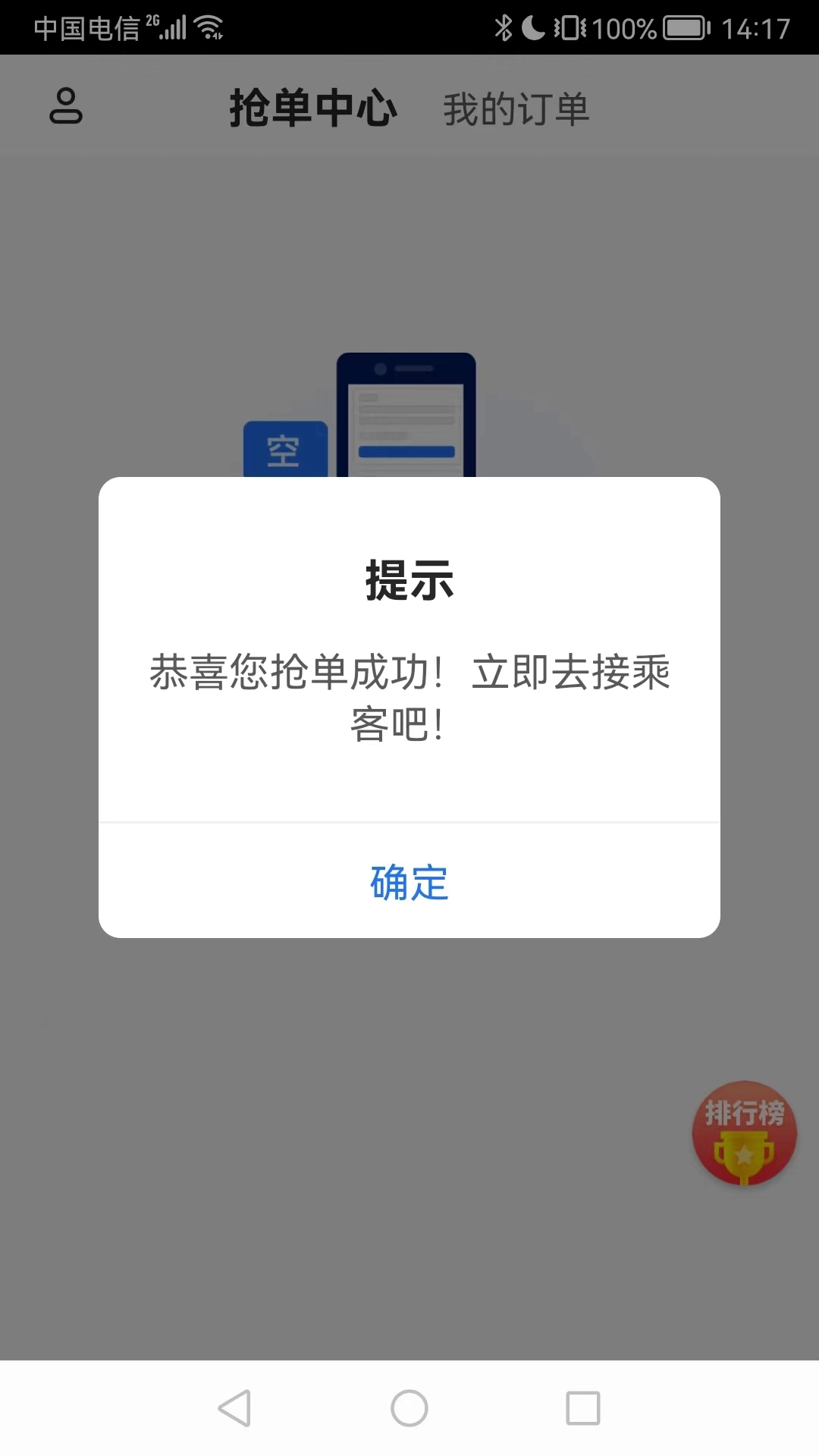Screen dimensions: 819x1456
Task: Open the 排行榜 leaderboard button
Action: pyautogui.click(x=744, y=1133)
